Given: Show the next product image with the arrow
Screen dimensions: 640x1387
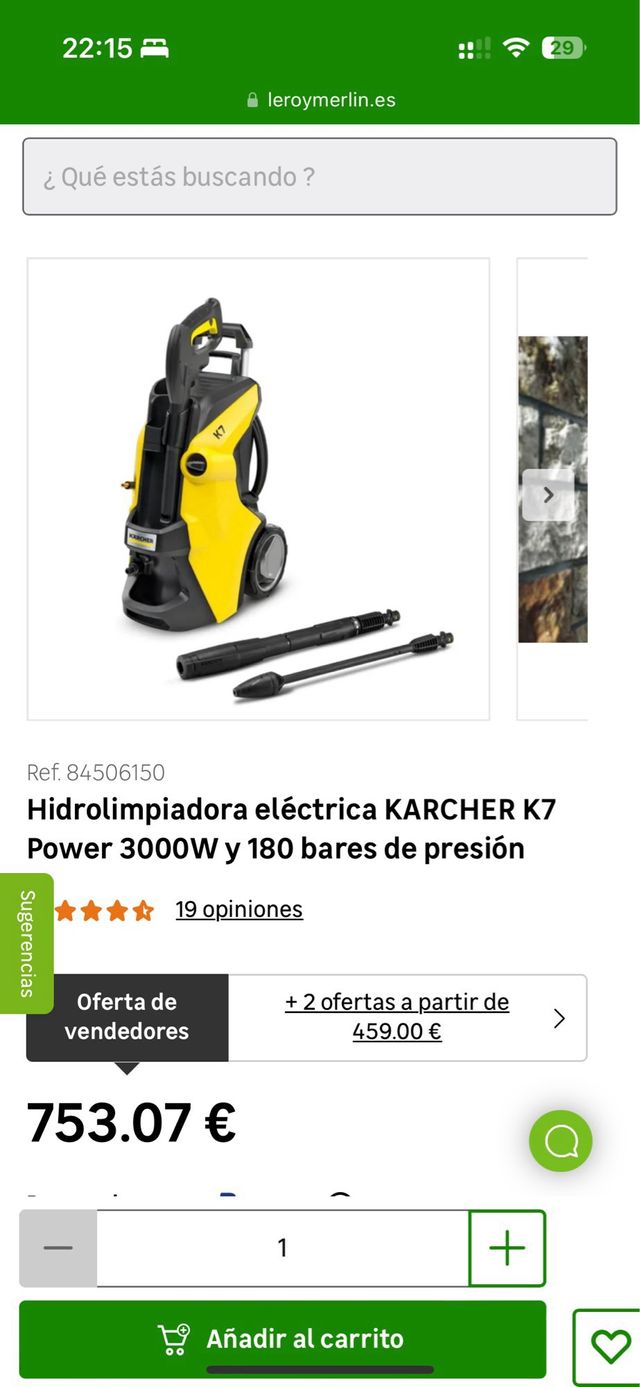Looking at the screenshot, I should tap(548, 495).
